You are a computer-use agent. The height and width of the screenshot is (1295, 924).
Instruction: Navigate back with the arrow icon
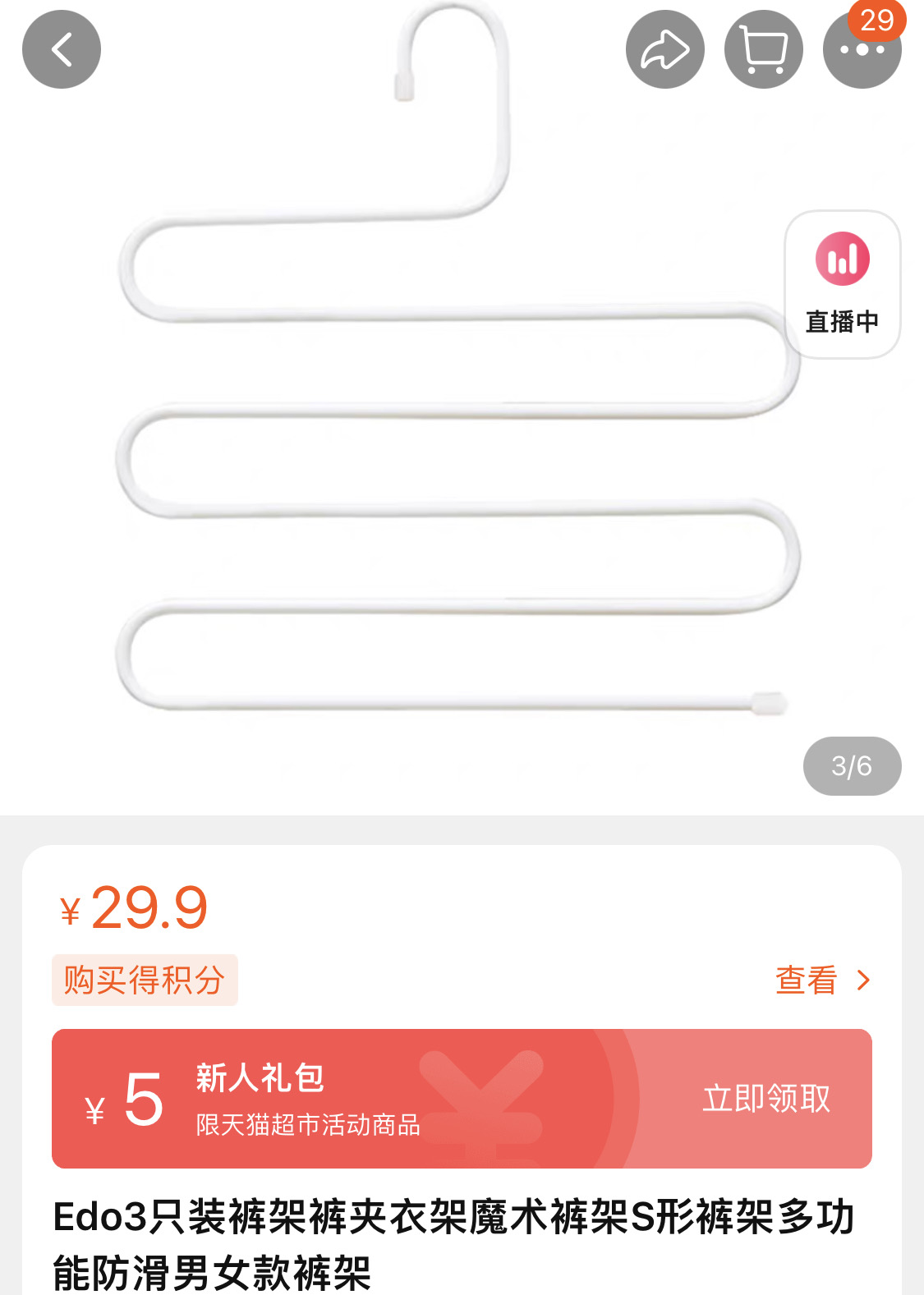pos(61,48)
